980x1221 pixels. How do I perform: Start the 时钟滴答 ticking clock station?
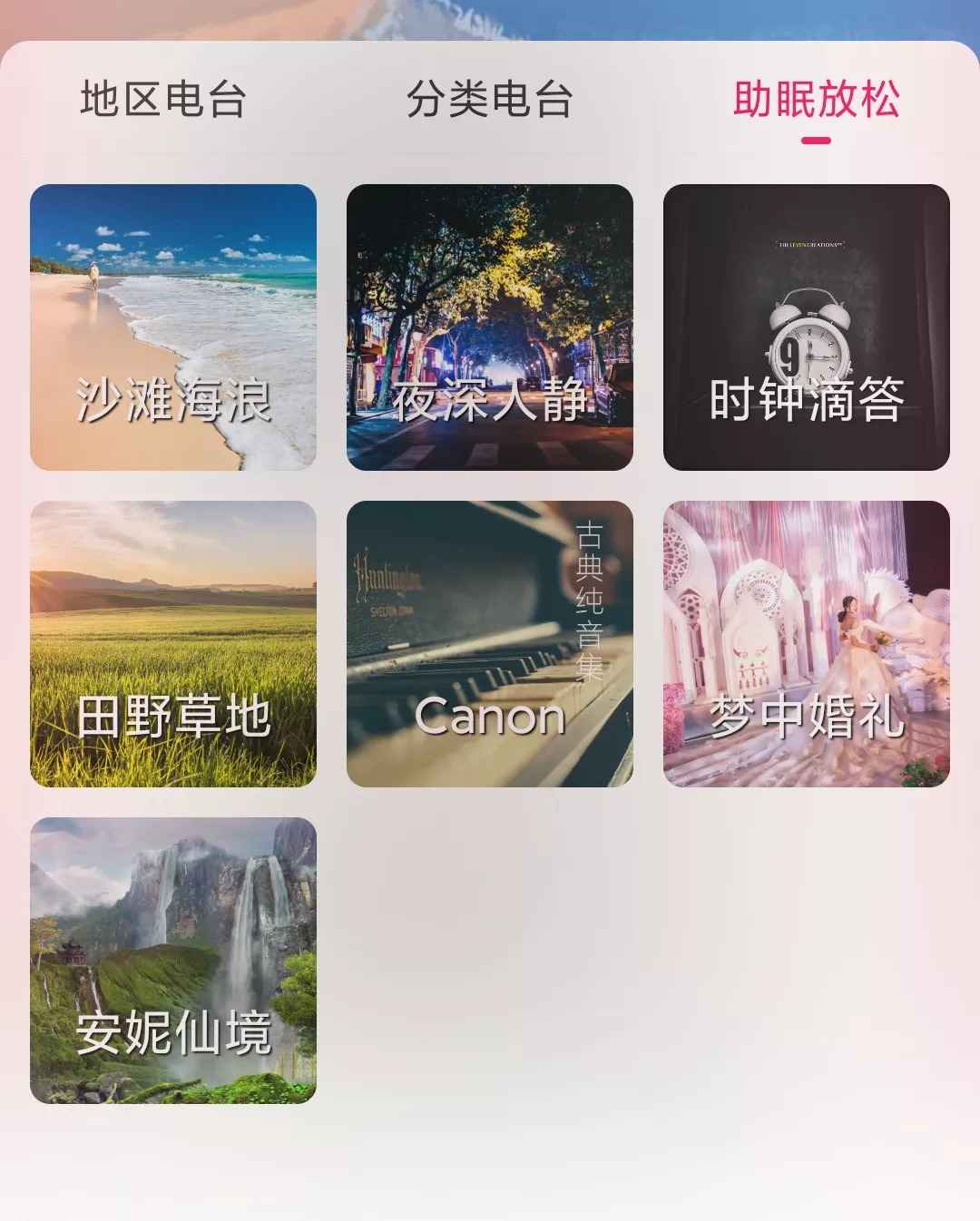coord(805,327)
